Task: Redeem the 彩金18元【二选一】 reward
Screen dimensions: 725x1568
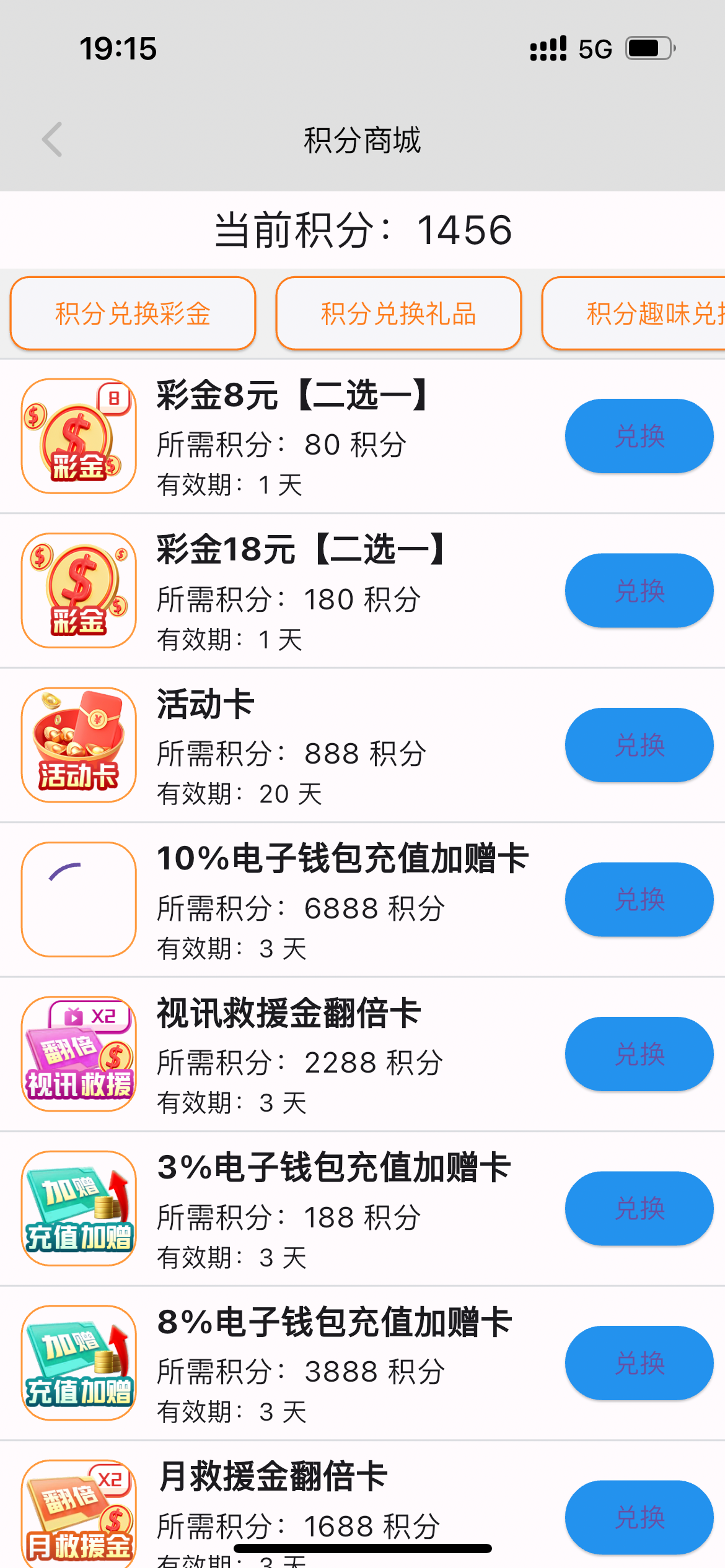Action: [639, 590]
